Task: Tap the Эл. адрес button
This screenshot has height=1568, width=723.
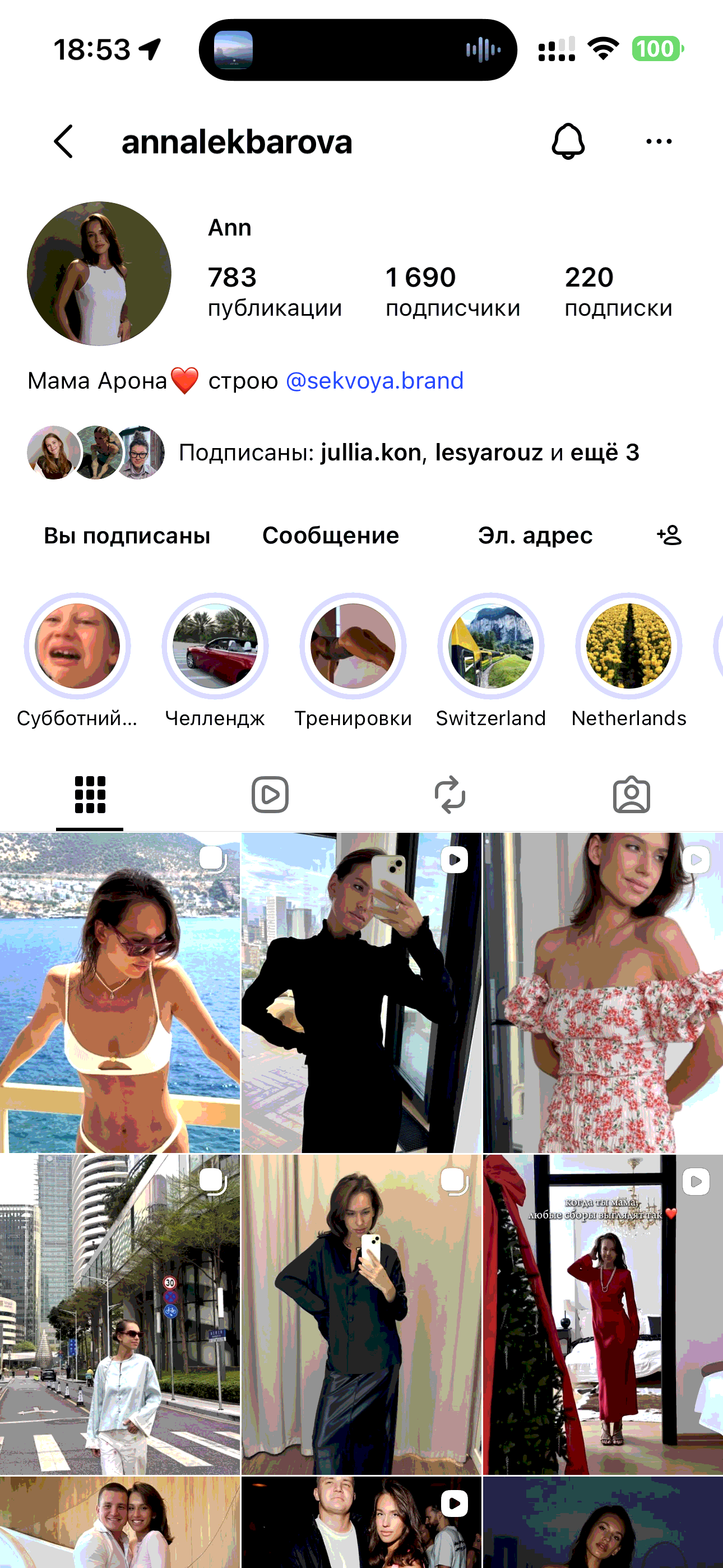Action: click(535, 536)
